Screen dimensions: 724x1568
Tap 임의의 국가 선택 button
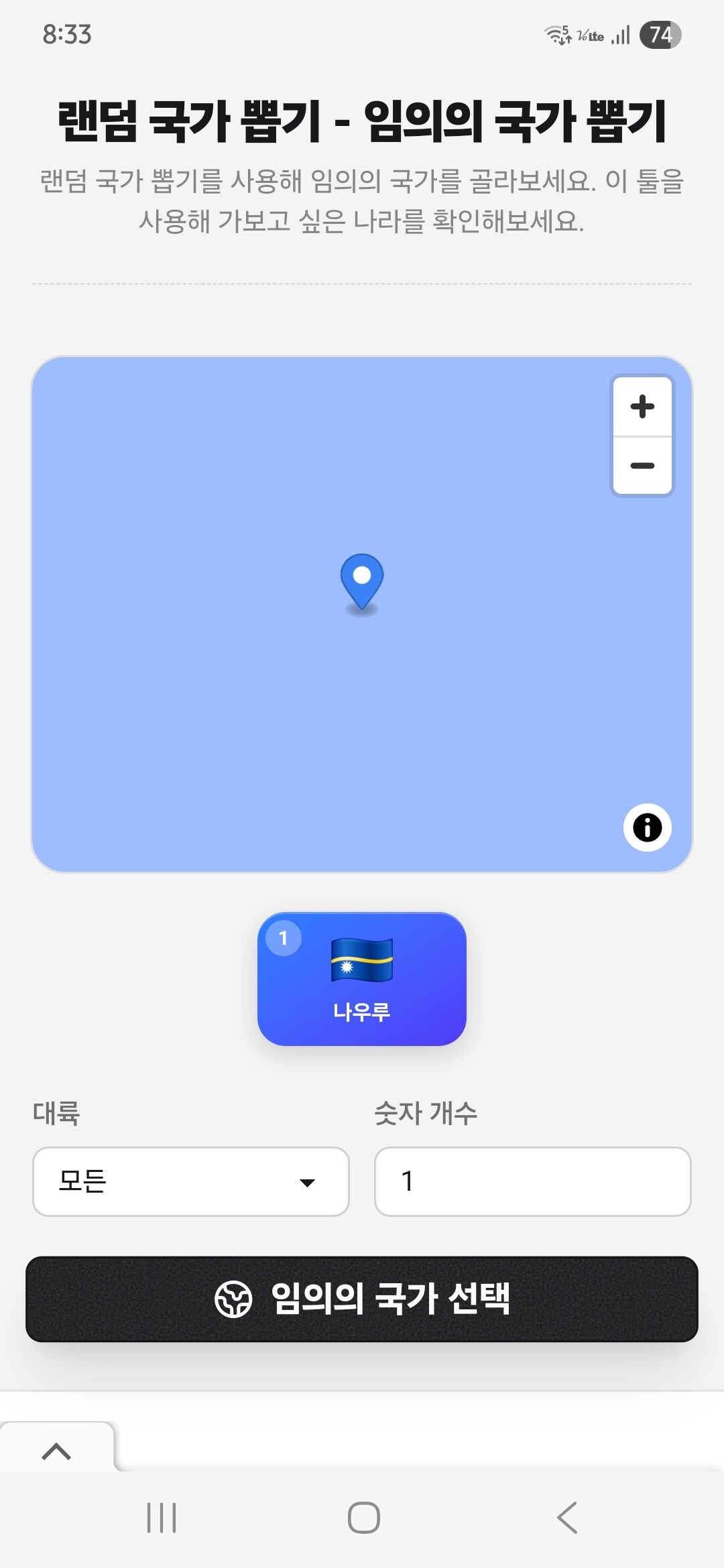click(362, 1299)
